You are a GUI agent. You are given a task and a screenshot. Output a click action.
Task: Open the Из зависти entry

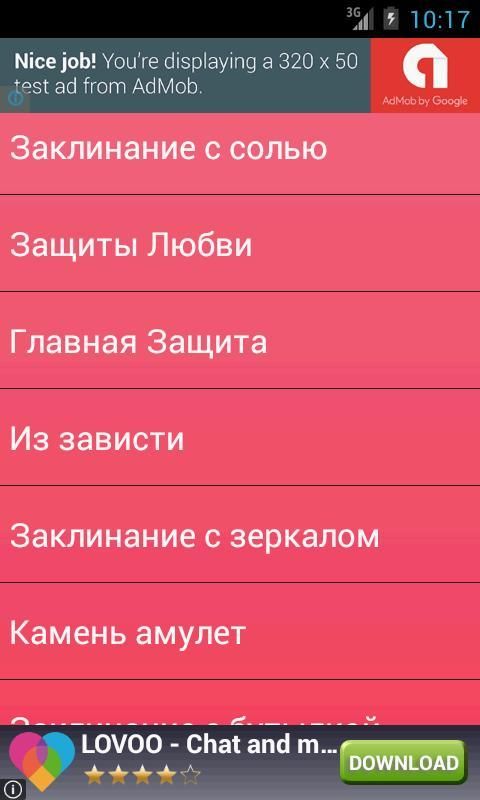(x=240, y=437)
